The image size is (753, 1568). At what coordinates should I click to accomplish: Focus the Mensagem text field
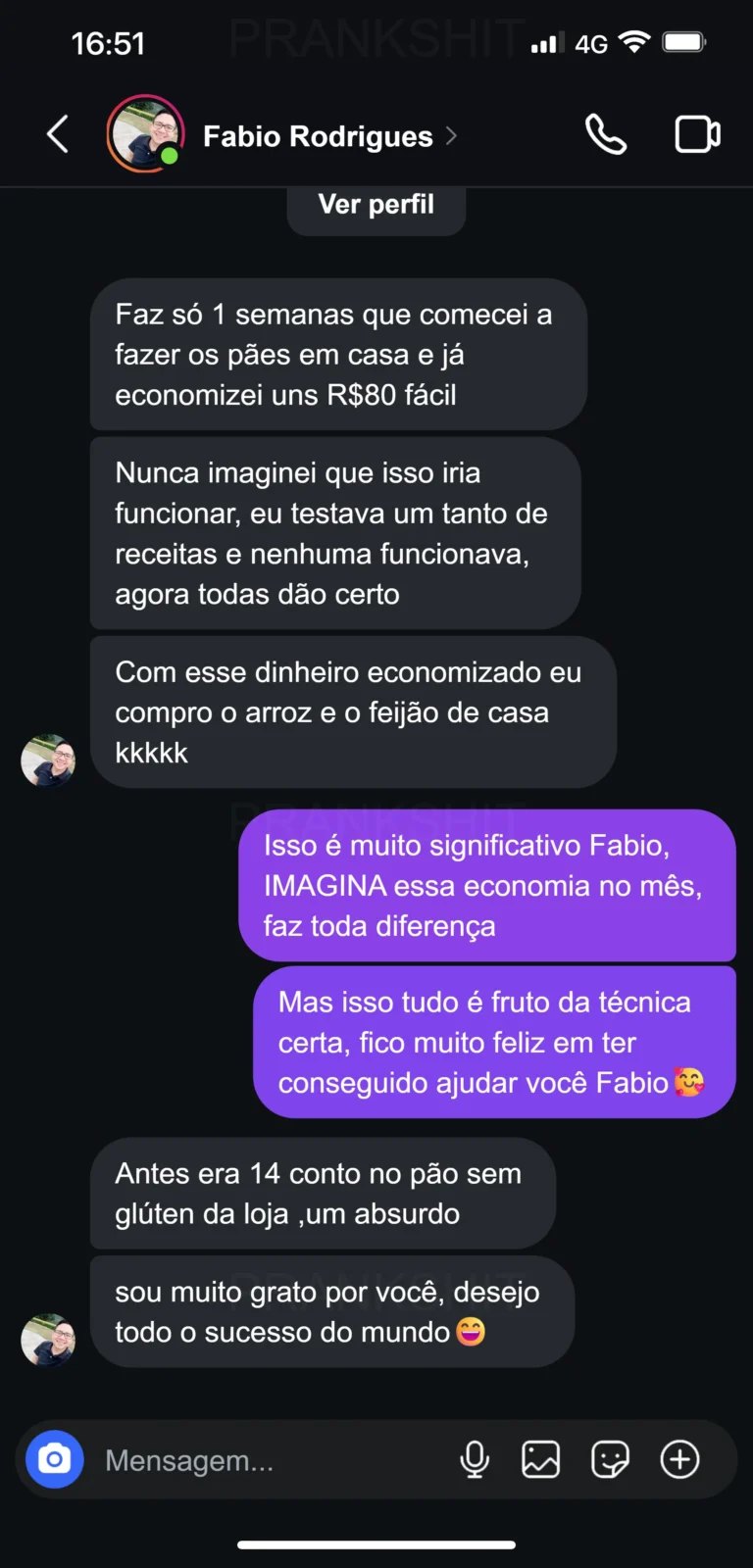coord(265,1460)
